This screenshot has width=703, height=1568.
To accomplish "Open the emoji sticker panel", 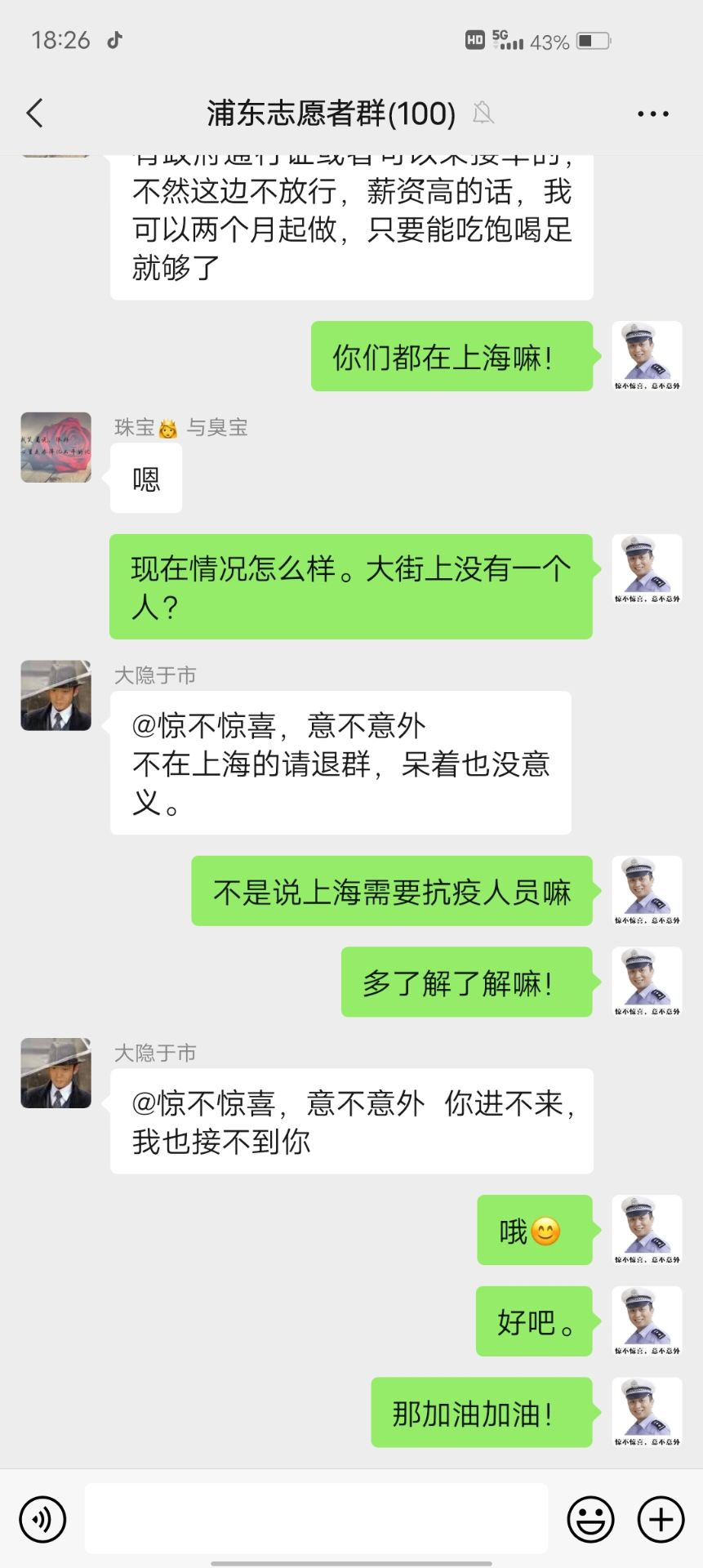I will click(590, 1519).
